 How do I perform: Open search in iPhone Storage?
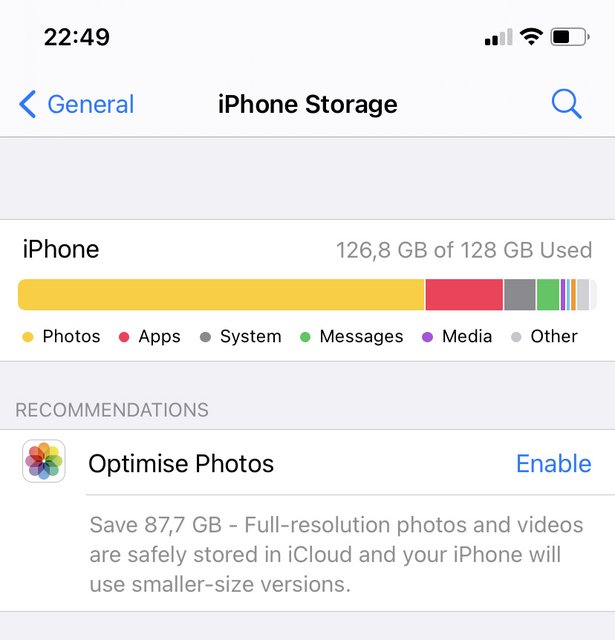[566, 104]
